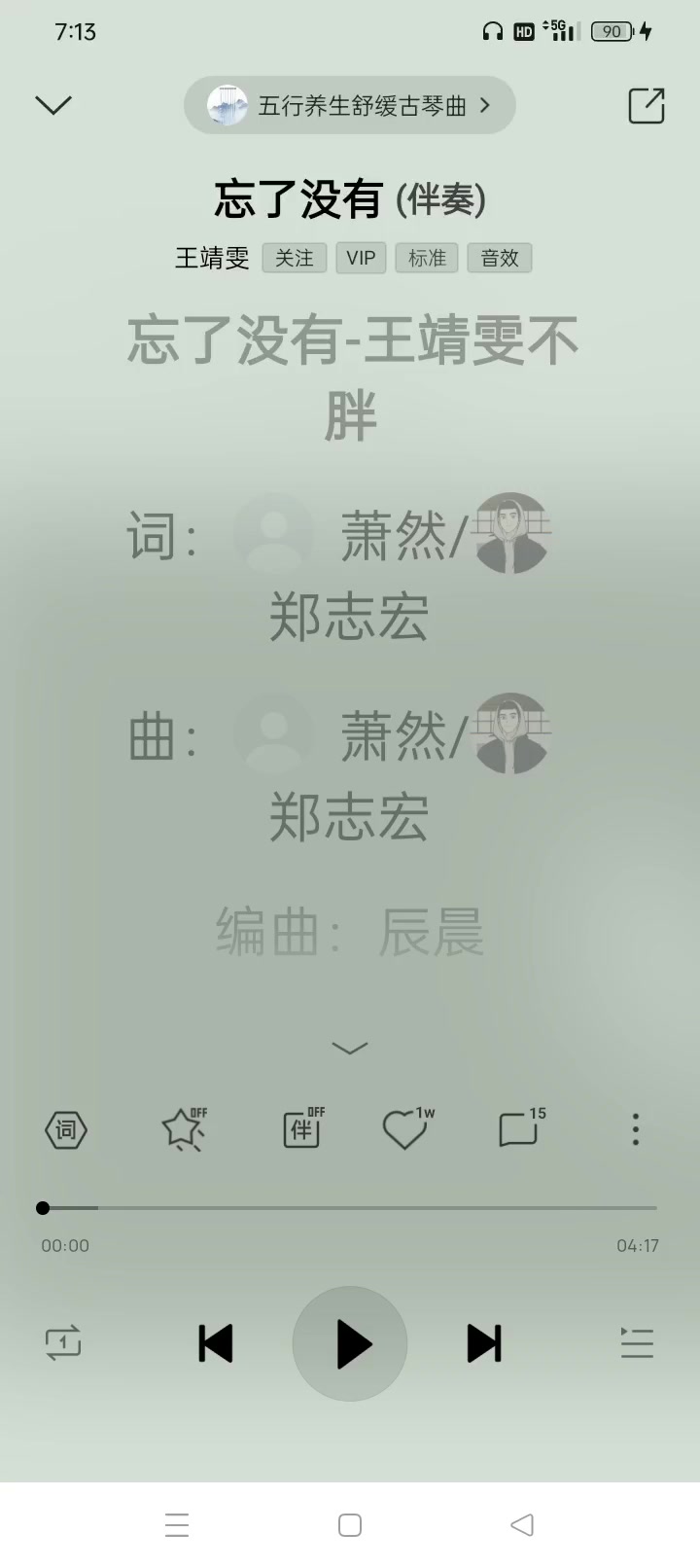Open the comments with 15 replies
Screen dimensions: 700x1568
522,1129
